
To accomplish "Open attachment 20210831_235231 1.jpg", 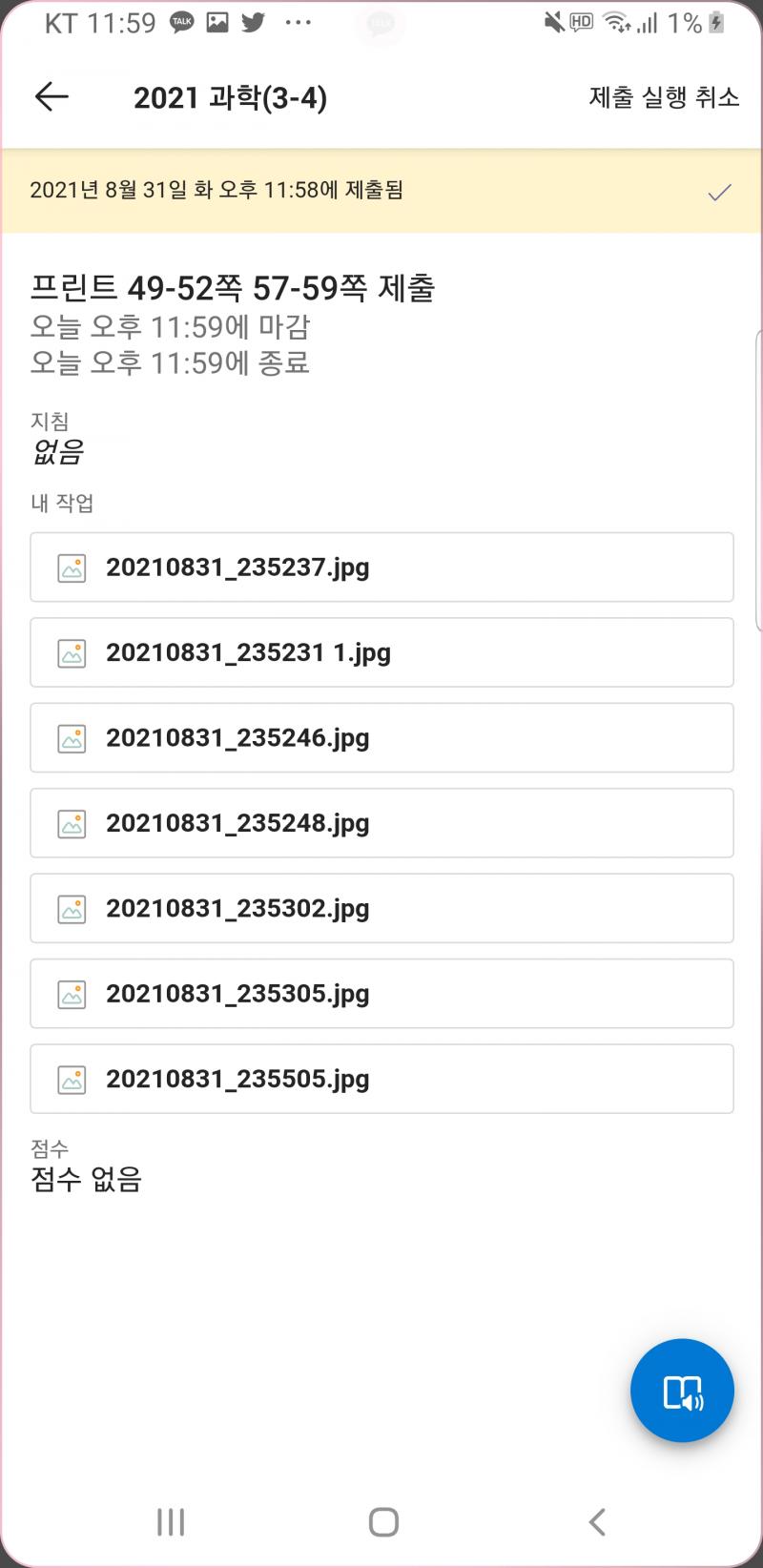I will (381, 652).
